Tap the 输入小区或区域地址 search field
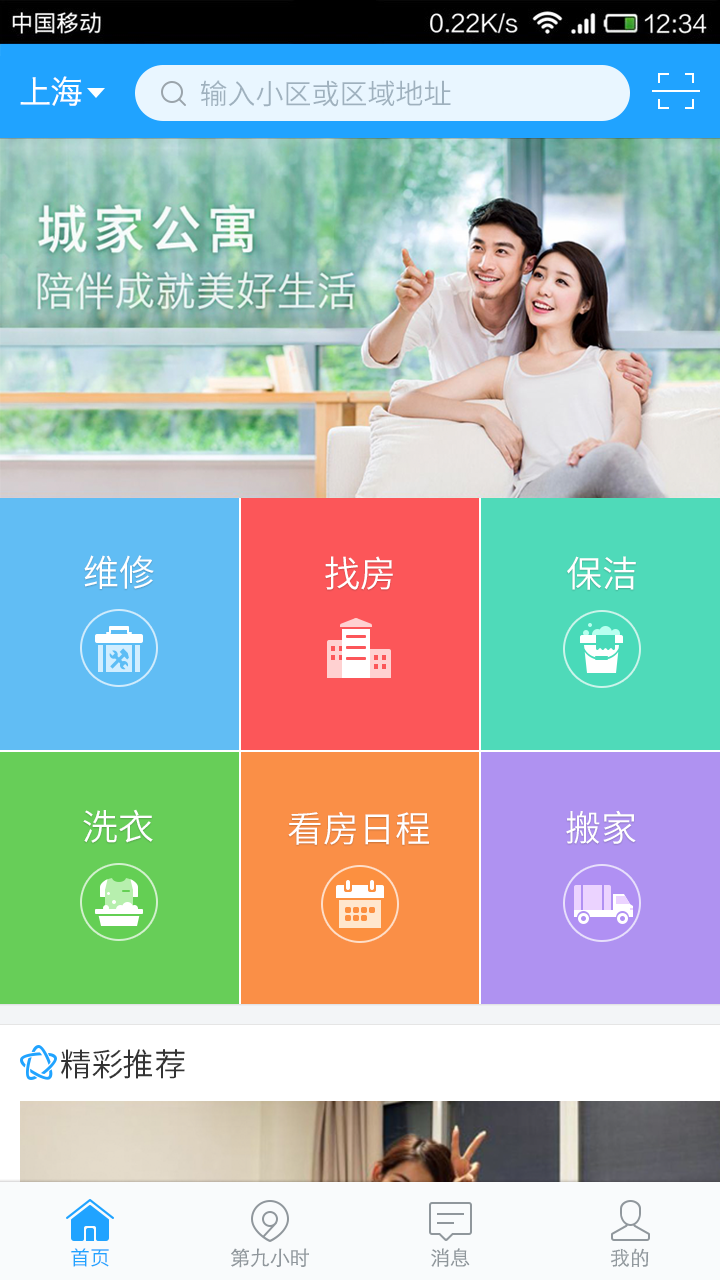The height and width of the screenshot is (1280, 720). [382, 93]
